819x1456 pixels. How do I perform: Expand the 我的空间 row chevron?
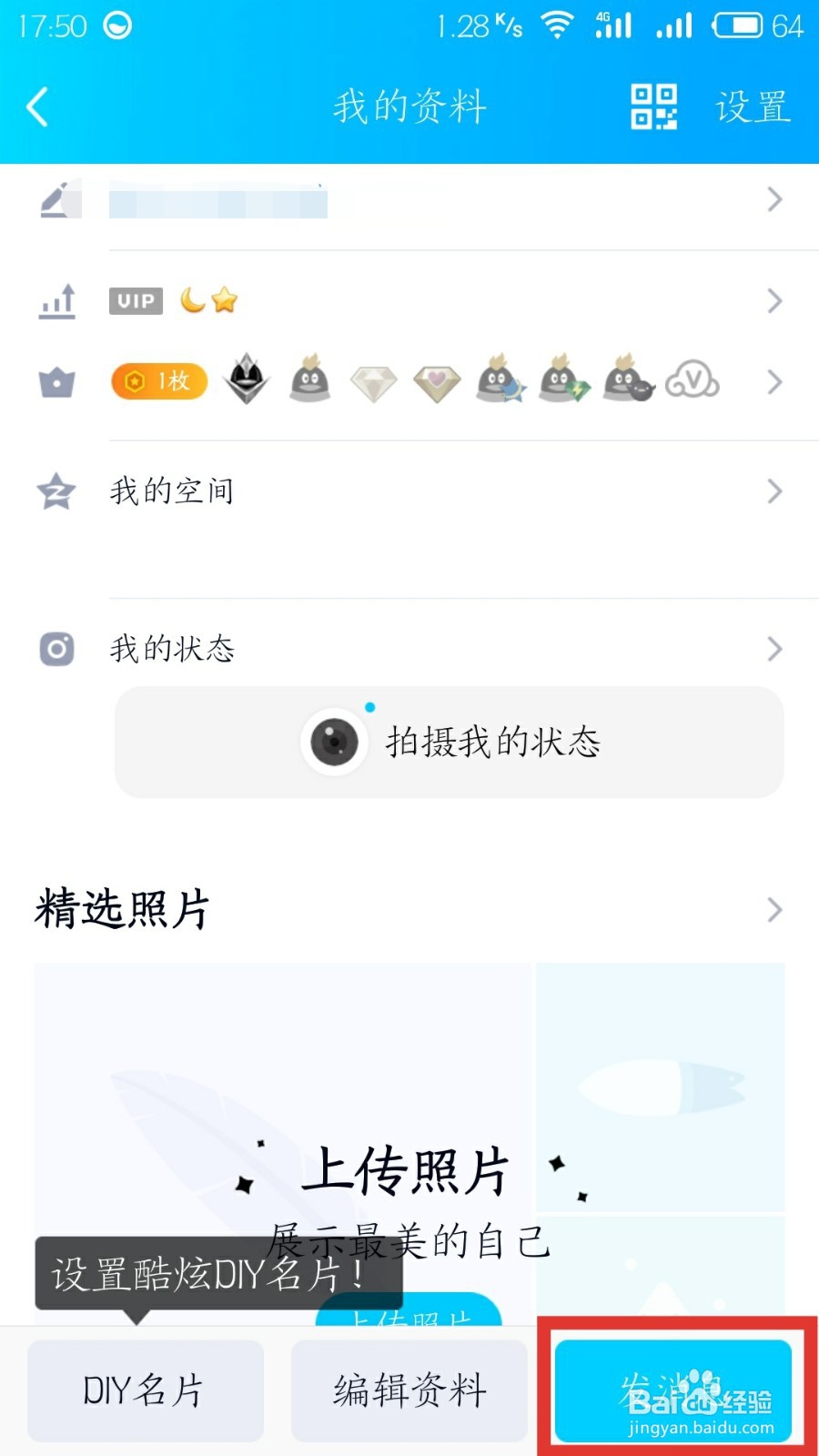click(774, 491)
